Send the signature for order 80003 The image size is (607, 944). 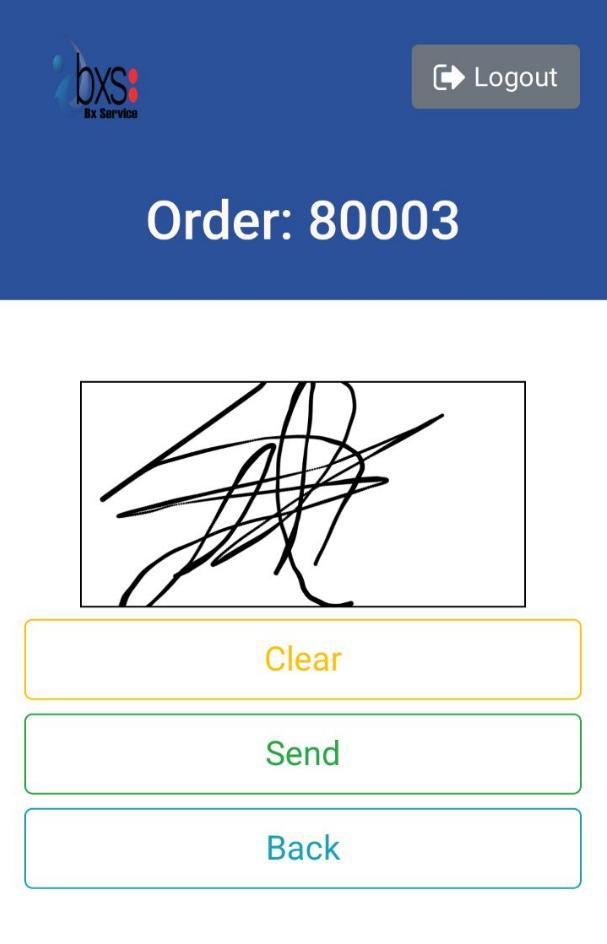(x=303, y=753)
